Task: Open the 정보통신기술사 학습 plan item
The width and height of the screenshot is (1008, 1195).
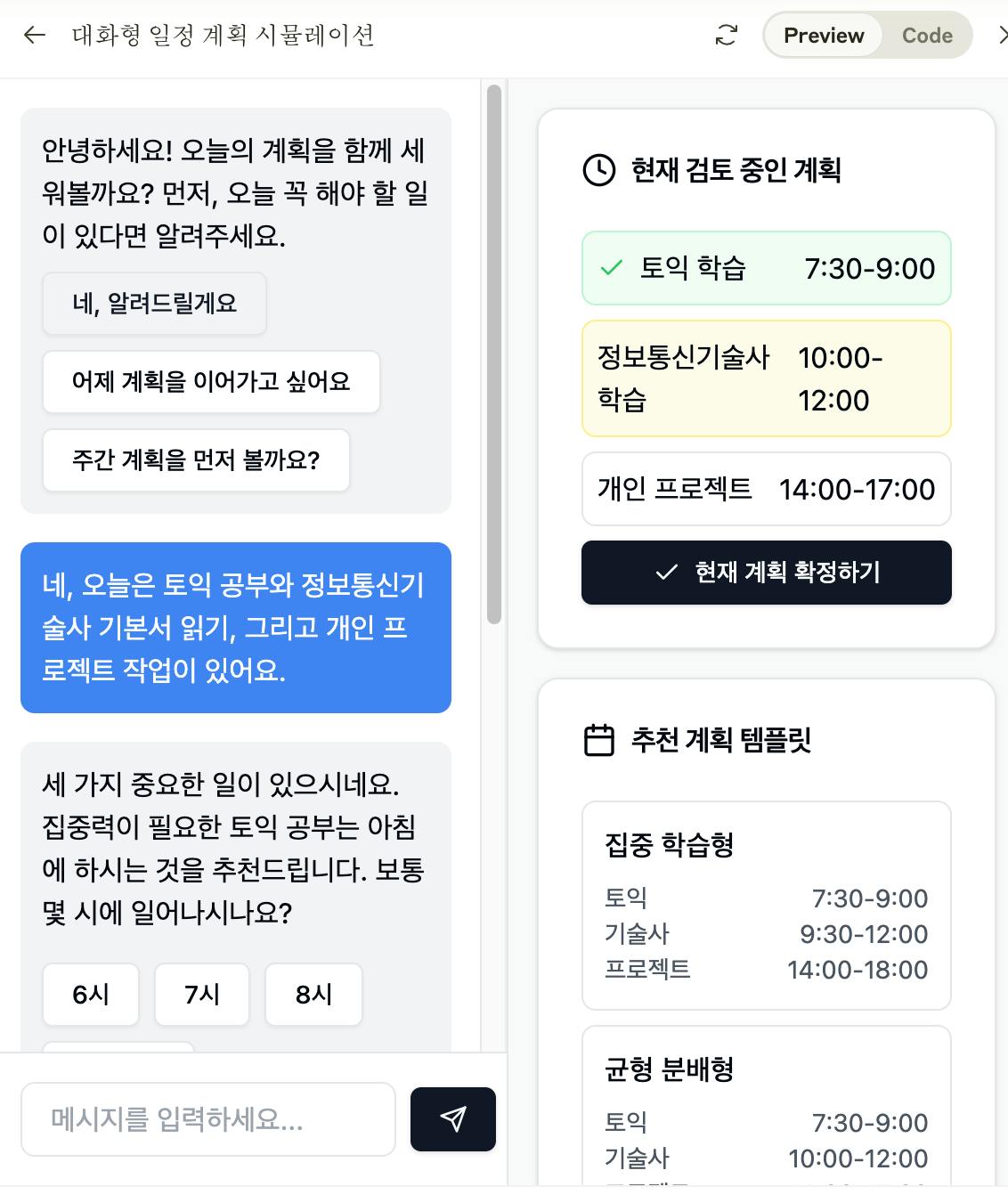Action: tap(766, 378)
